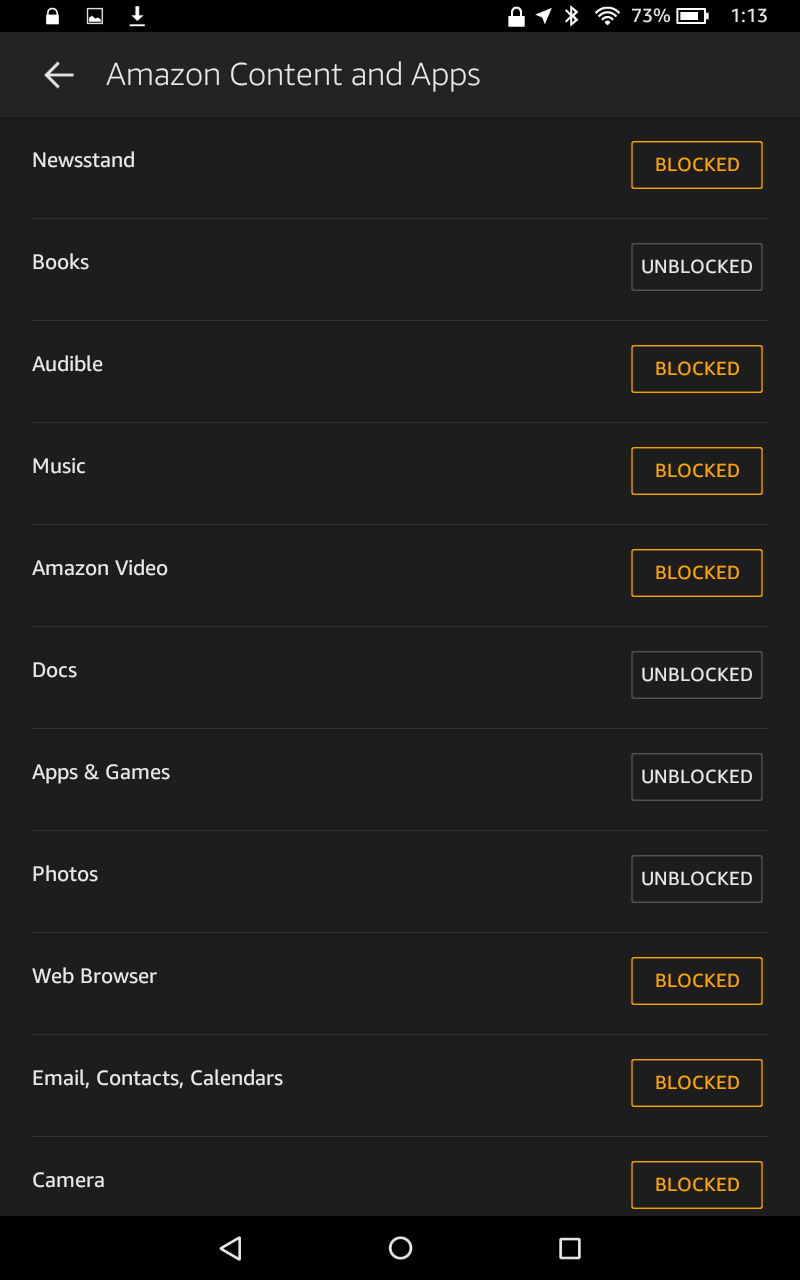Switch Amazon Video to unblocked
This screenshot has width=800, height=1280.
point(696,573)
